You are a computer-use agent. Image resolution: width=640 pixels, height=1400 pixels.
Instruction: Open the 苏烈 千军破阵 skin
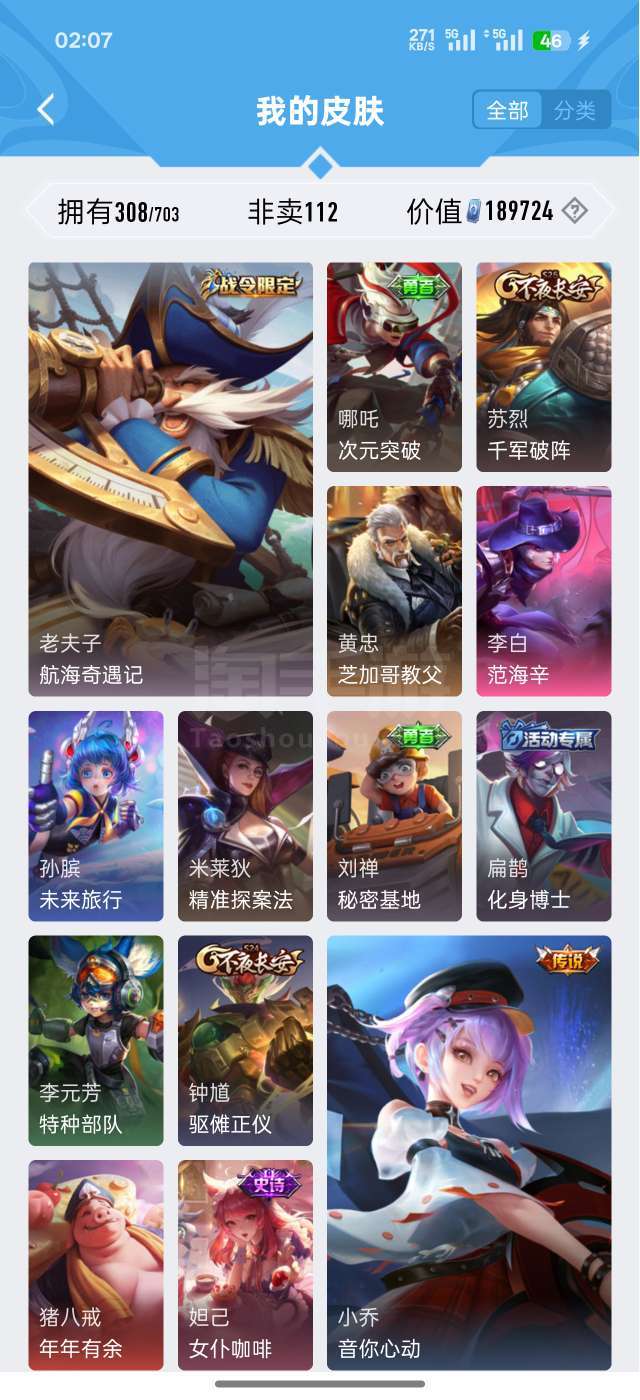[x=543, y=366]
